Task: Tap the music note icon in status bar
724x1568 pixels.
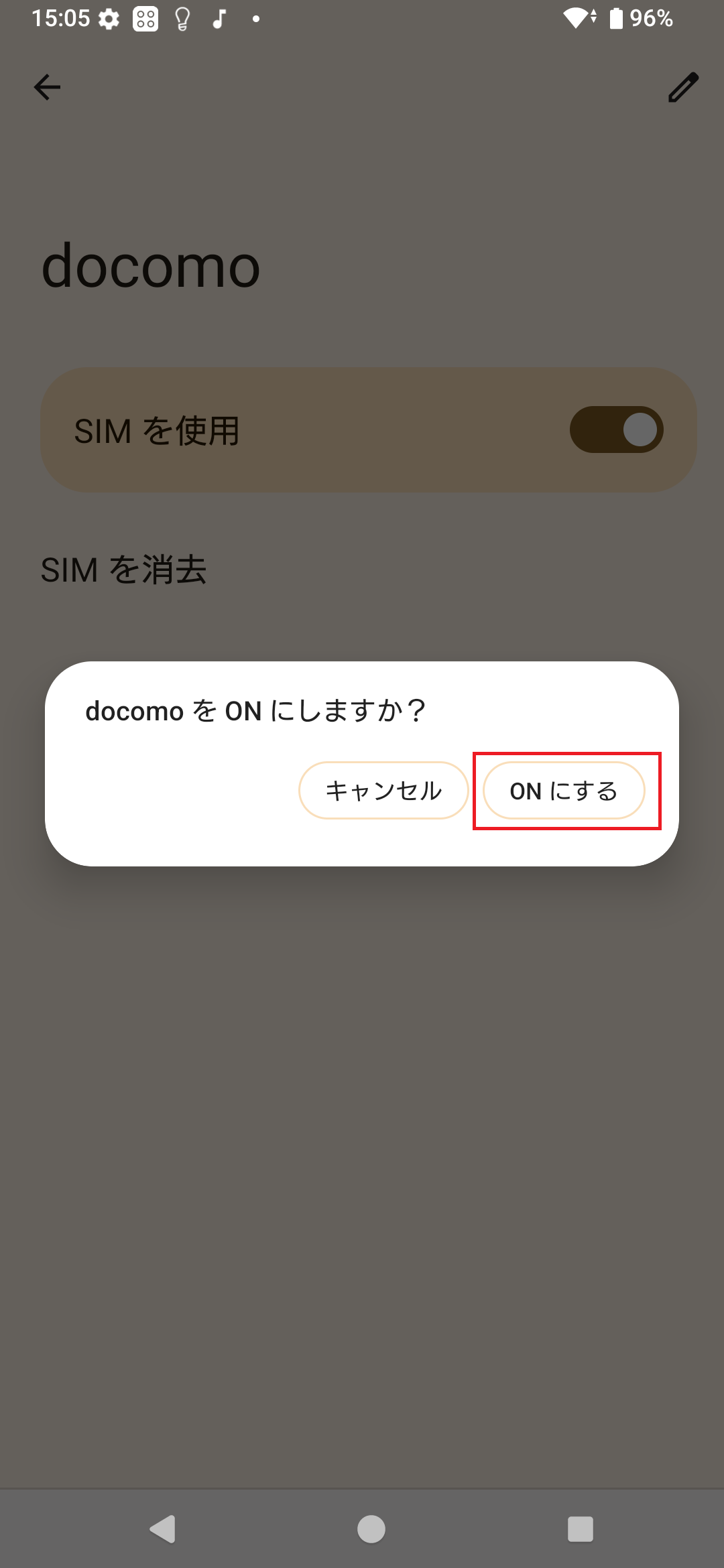Action: tap(219, 18)
